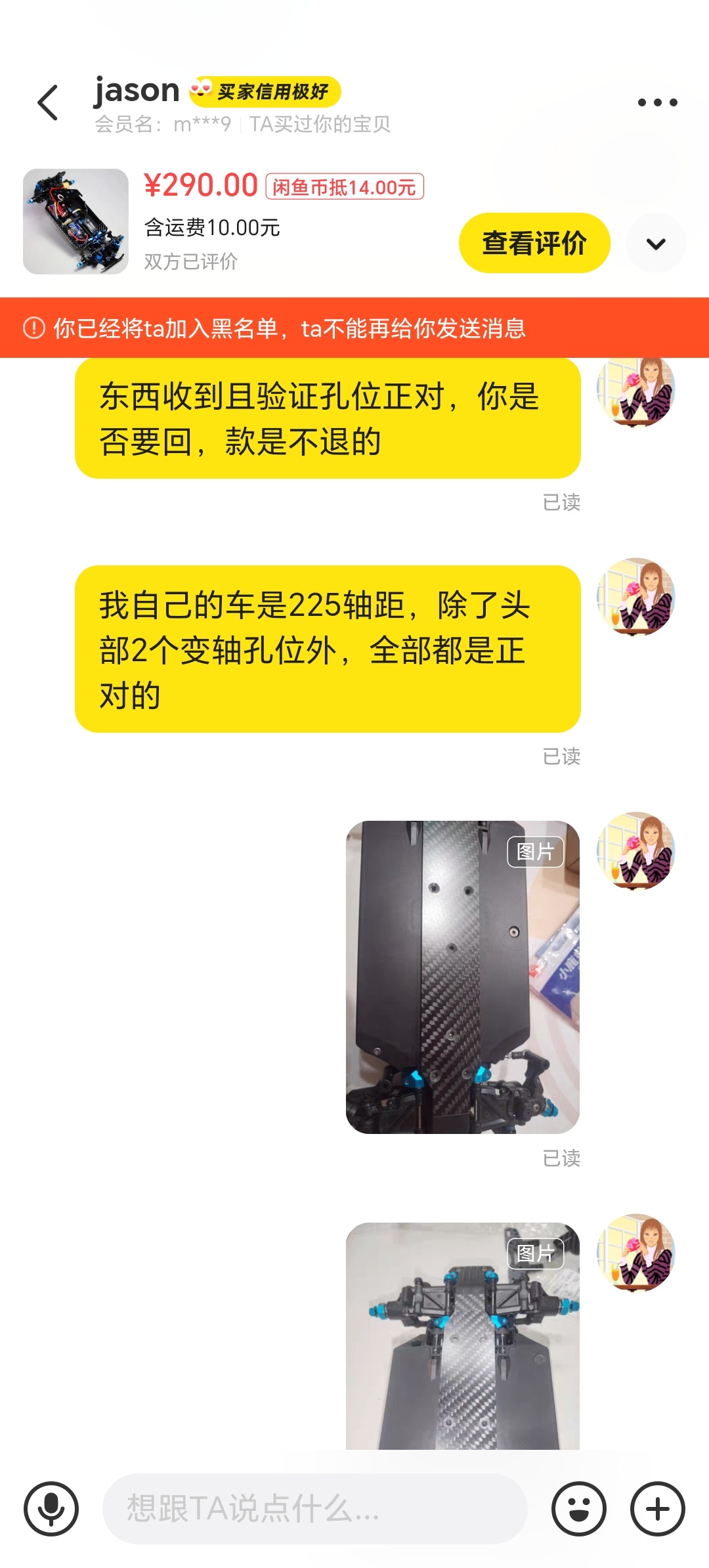
Task: Tap the 查看评价 button
Action: coord(534,243)
